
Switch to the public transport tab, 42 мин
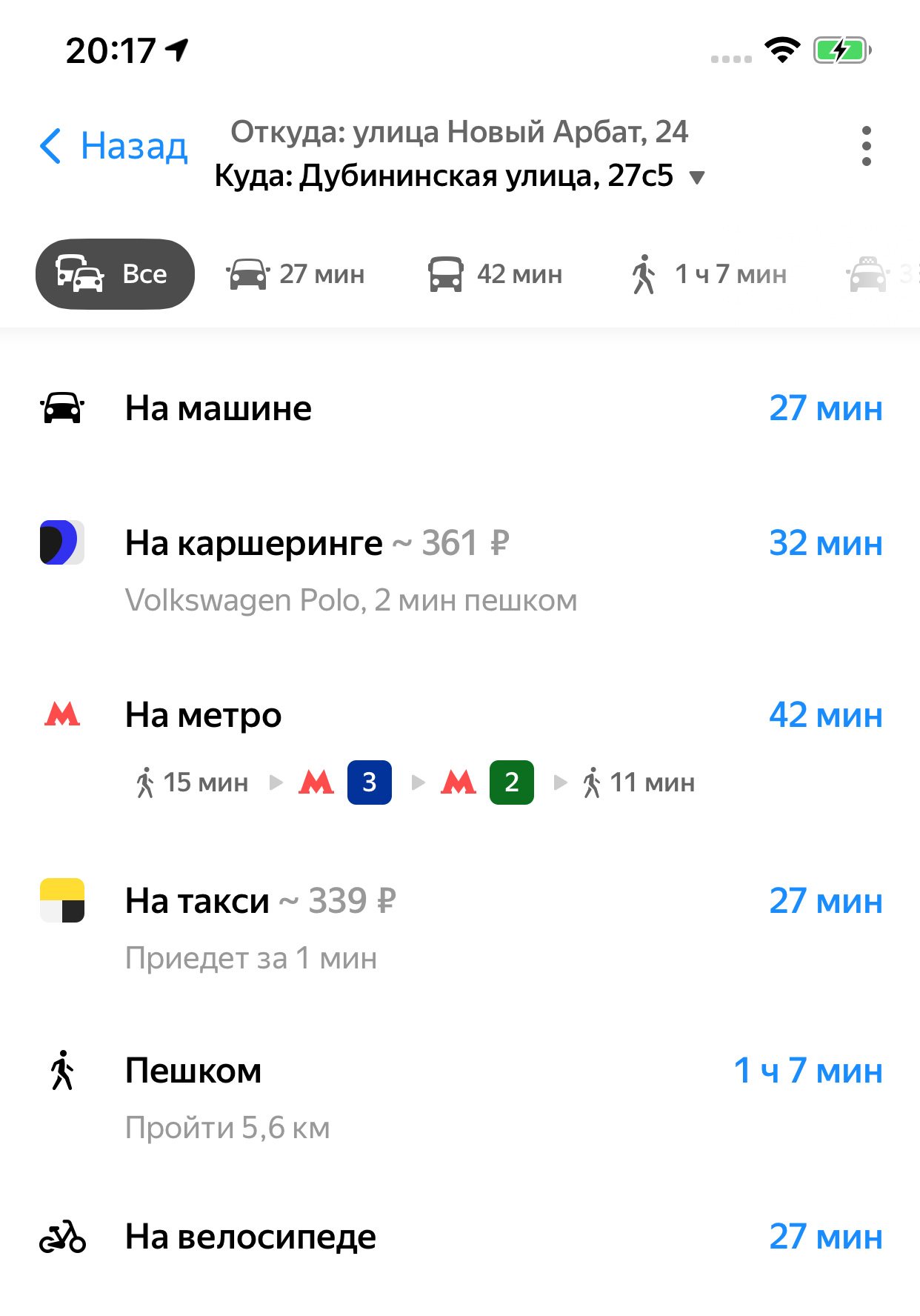pyautogui.click(x=495, y=274)
